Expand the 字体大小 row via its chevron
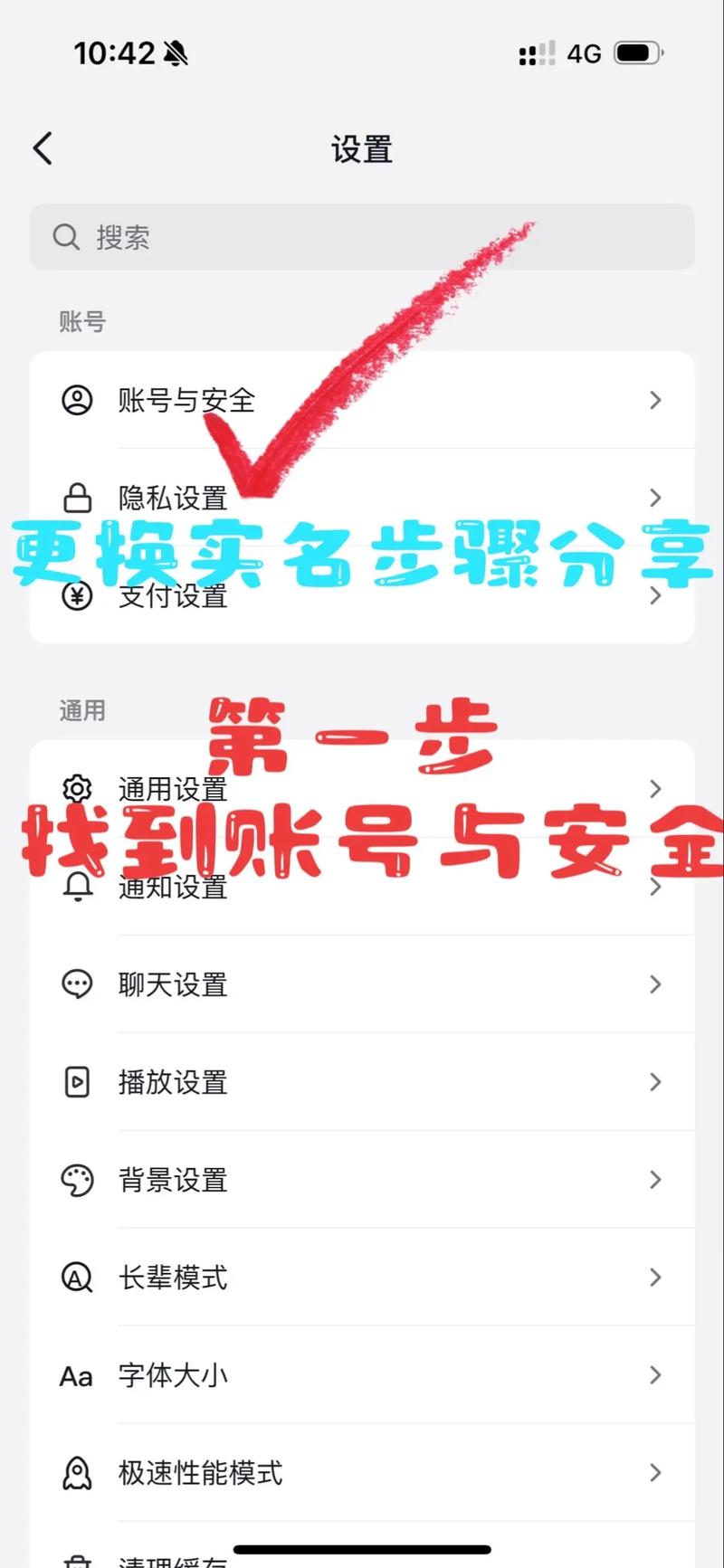Viewport: 724px width, 1568px height. 655,1375
